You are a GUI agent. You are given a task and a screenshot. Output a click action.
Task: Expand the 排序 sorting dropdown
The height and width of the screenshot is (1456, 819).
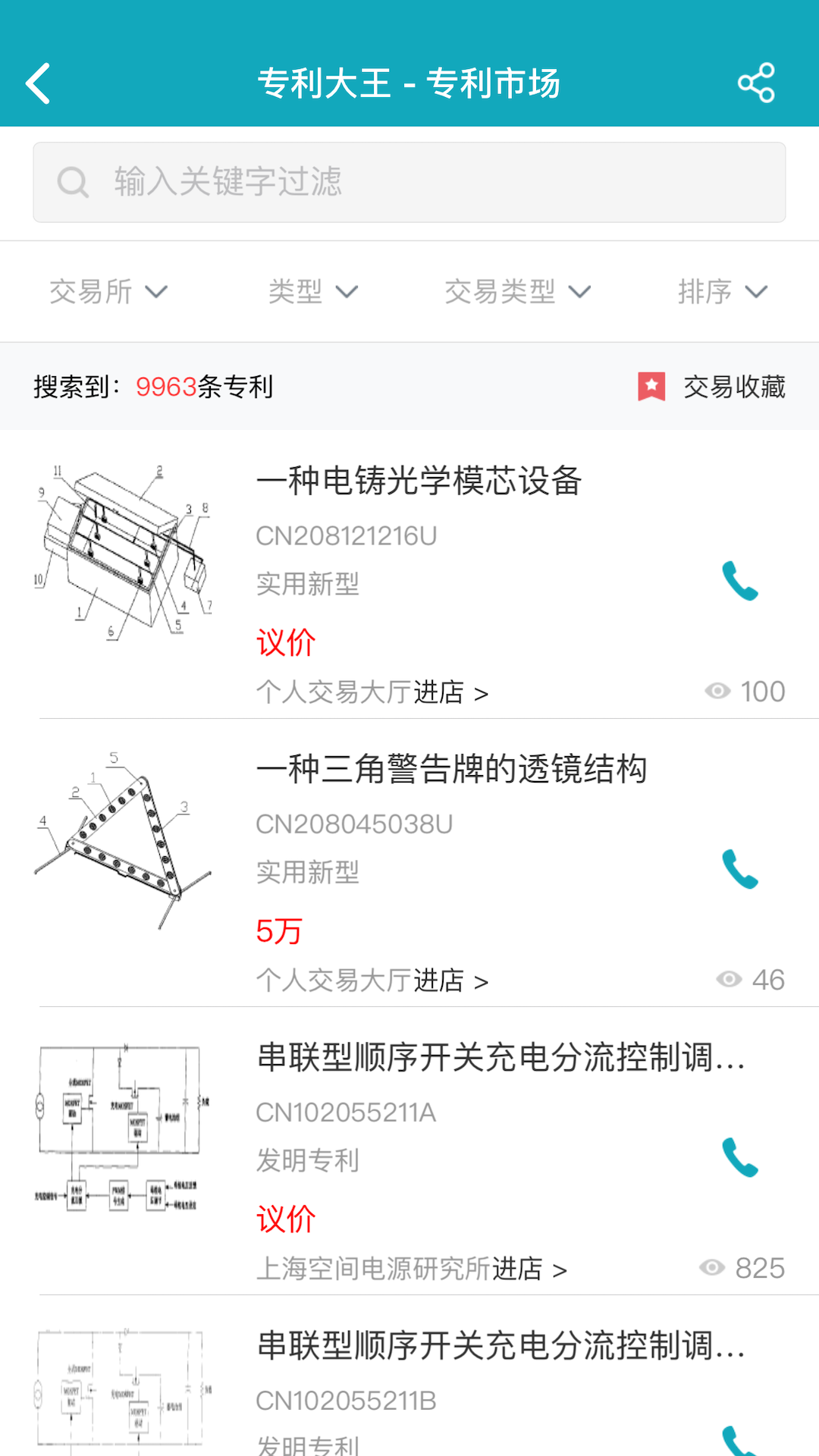pyautogui.click(x=723, y=290)
